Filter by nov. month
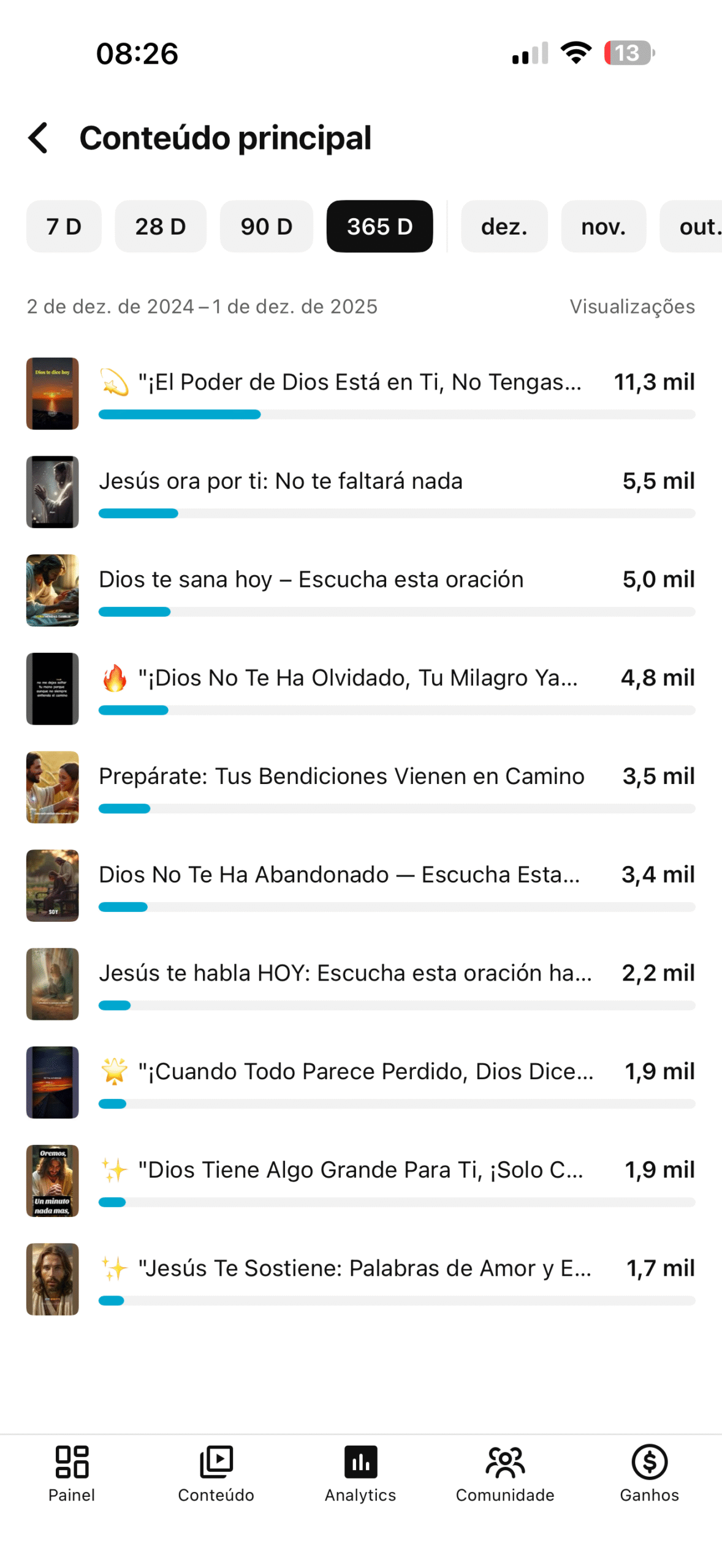This screenshot has width=722, height=1568. (603, 227)
